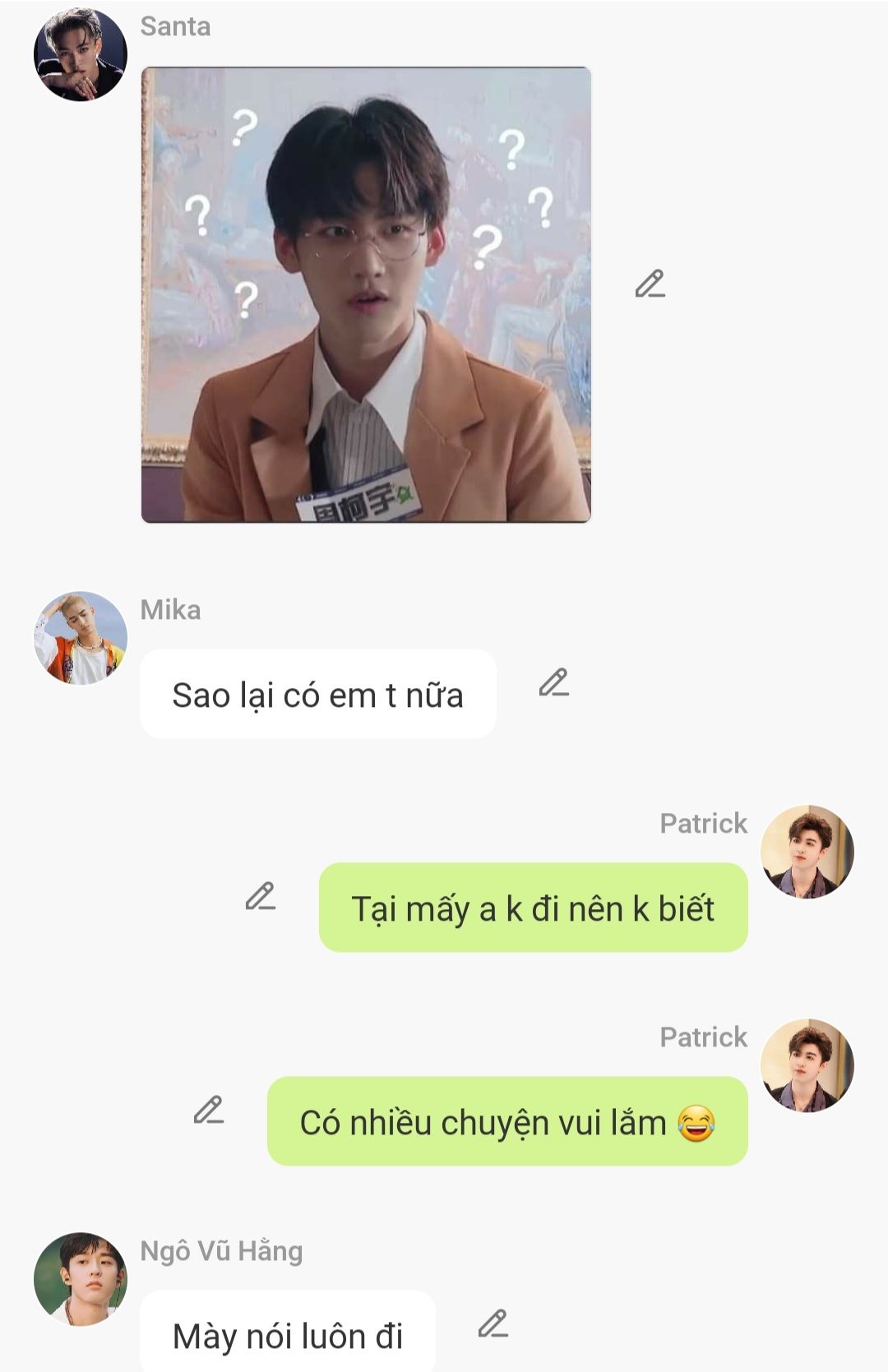Edit Mika's message "Sao lại có em t nữa"
The height and width of the screenshot is (1372, 888).
(x=554, y=683)
